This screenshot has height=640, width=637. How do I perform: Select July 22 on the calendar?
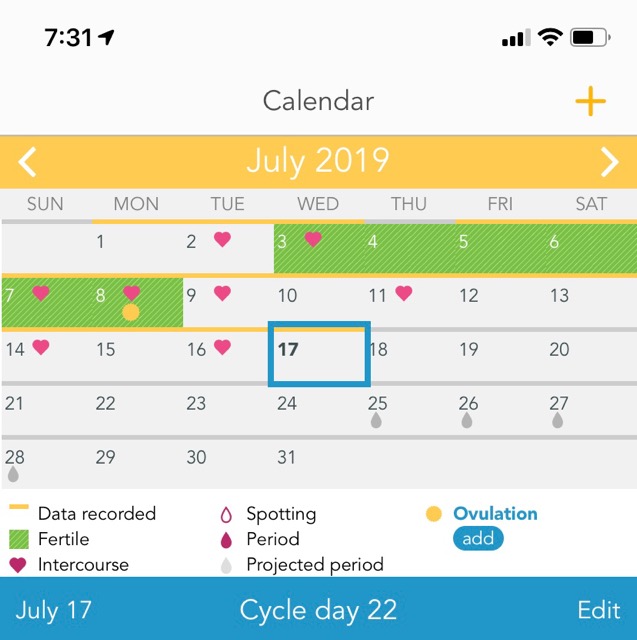136,409
